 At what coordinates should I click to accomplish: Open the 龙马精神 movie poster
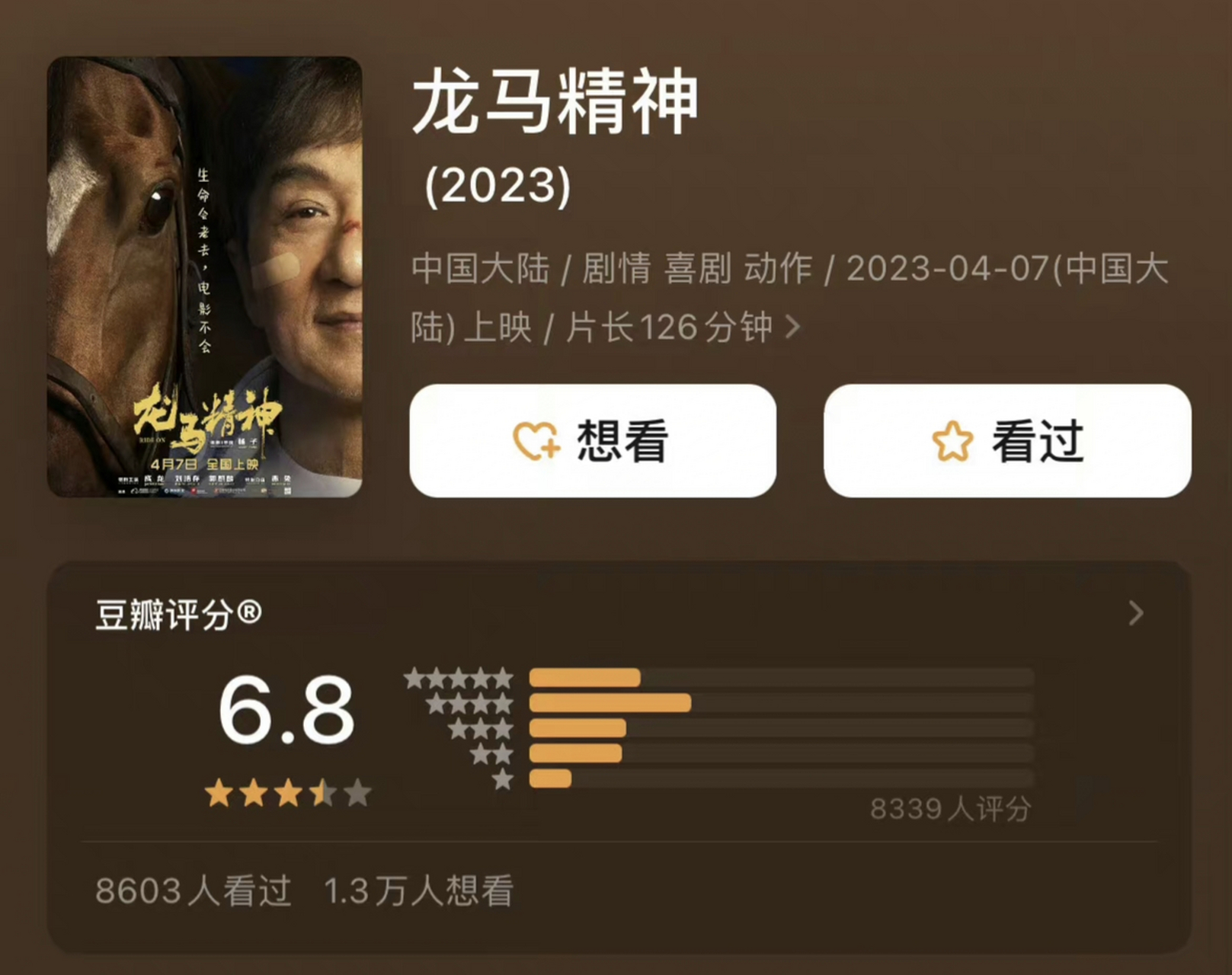[x=204, y=277]
